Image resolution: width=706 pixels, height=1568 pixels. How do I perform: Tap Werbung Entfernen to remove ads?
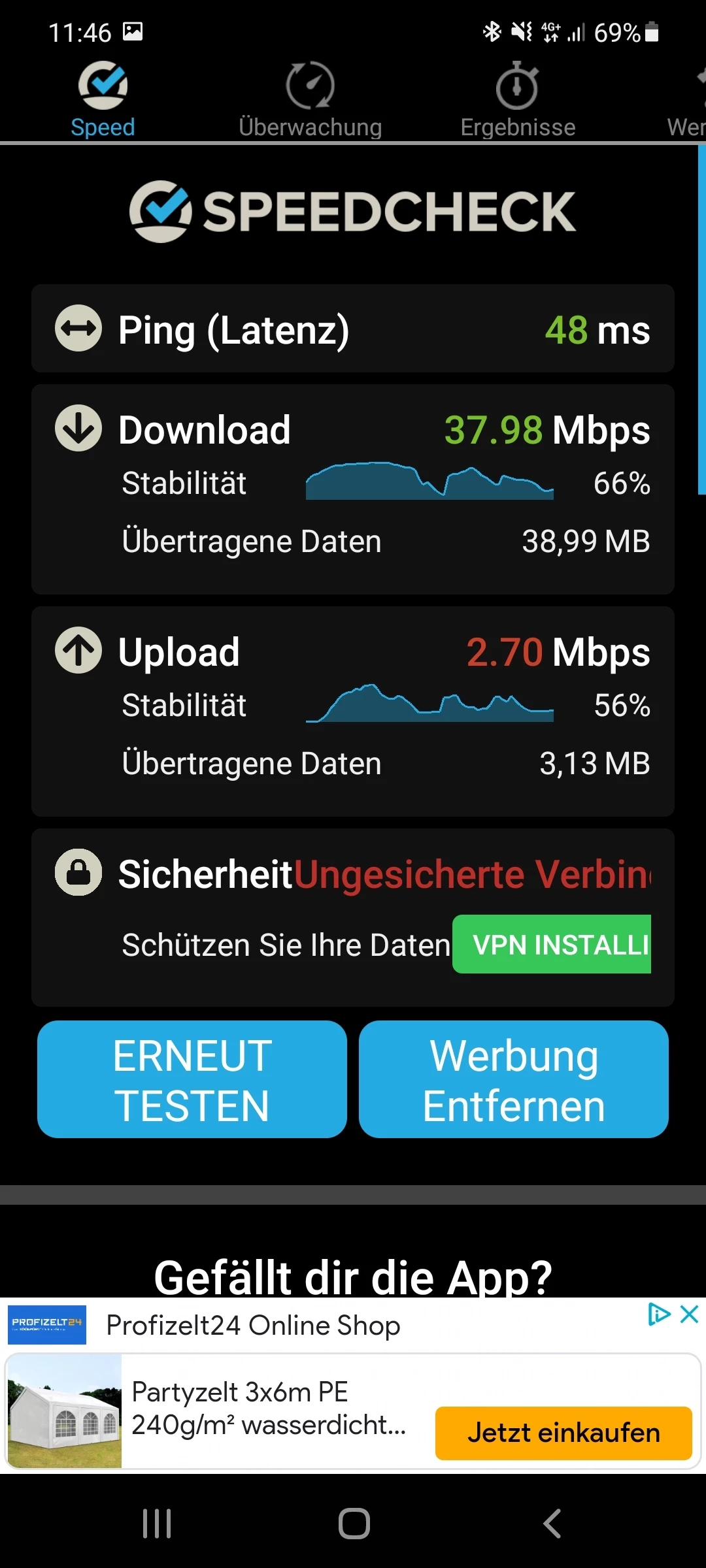pos(514,1079)
